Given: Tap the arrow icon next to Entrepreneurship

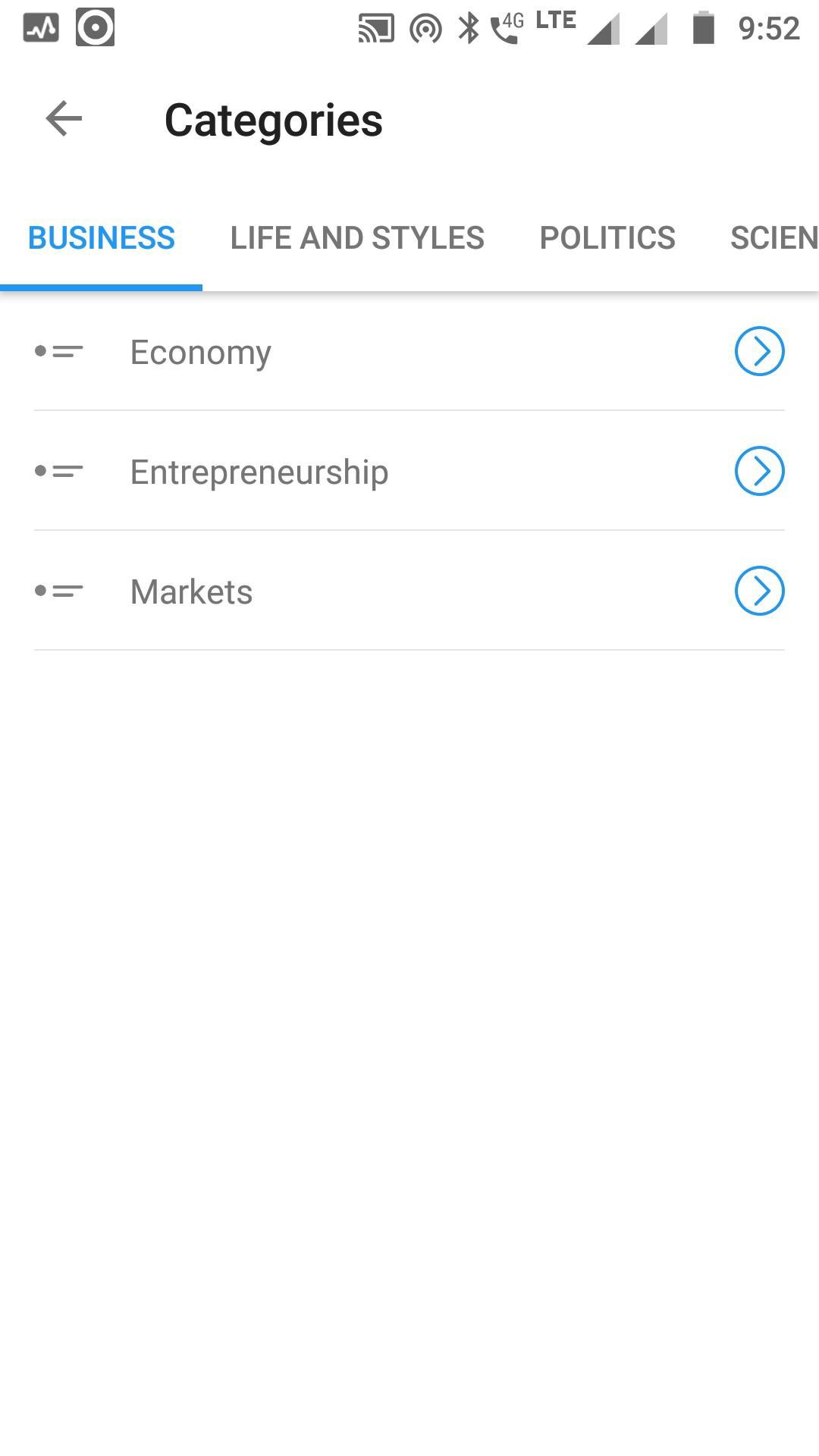Looking at the screenshot, I should tap(759, 471).
